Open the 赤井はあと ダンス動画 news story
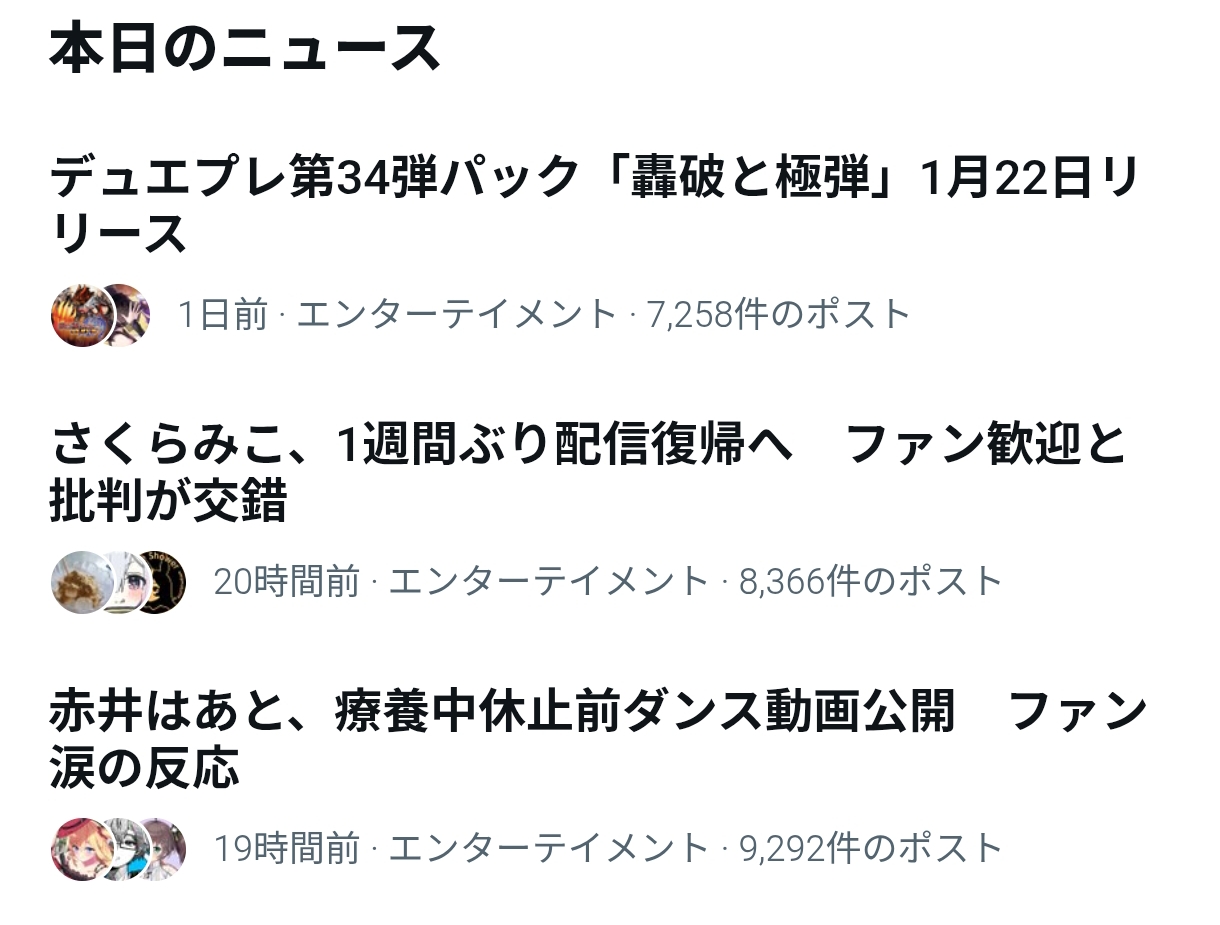 click(597, 740)
